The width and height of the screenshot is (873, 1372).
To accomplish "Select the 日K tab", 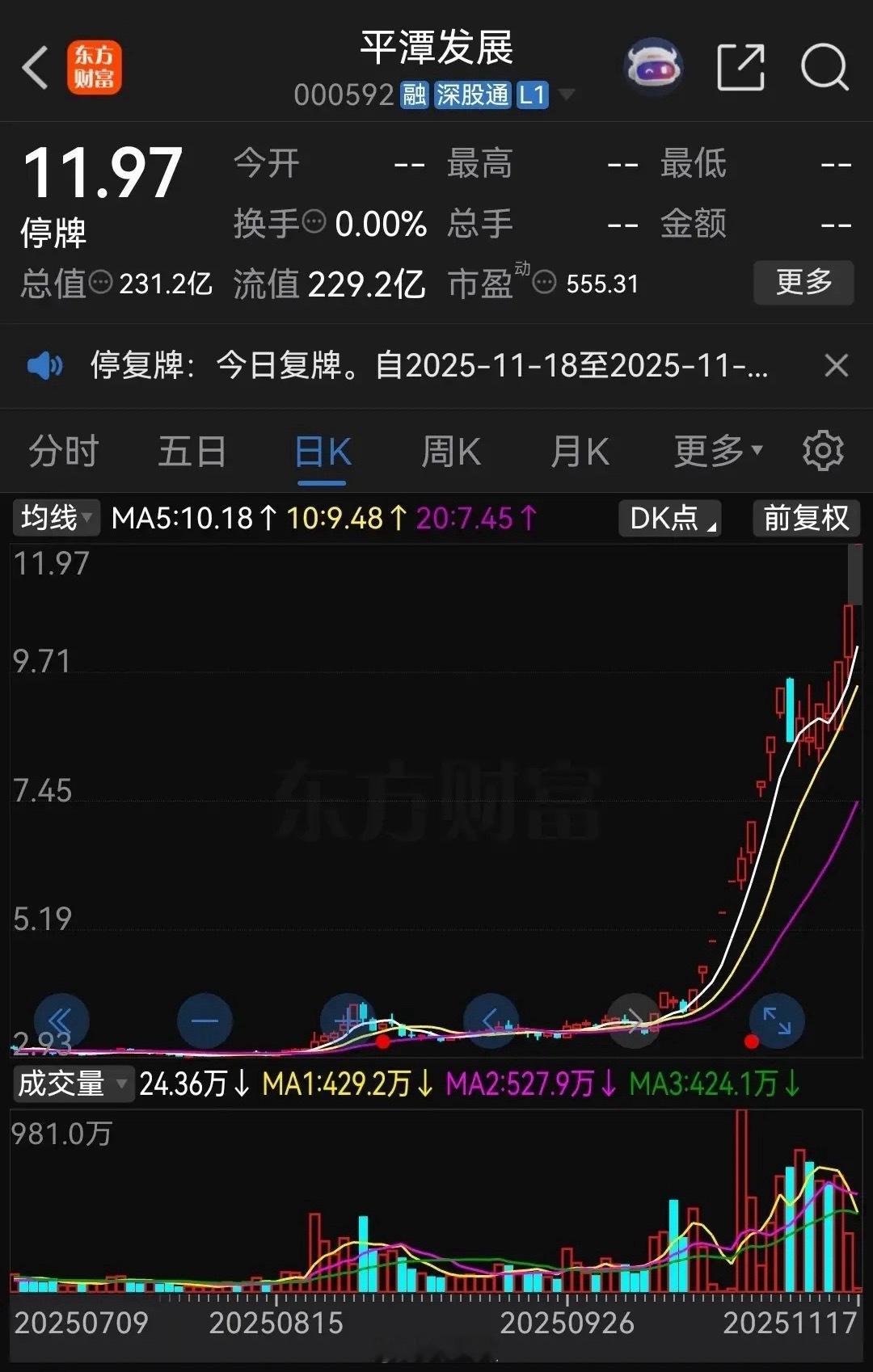I will pyautogui.click(x=322, y=451).
